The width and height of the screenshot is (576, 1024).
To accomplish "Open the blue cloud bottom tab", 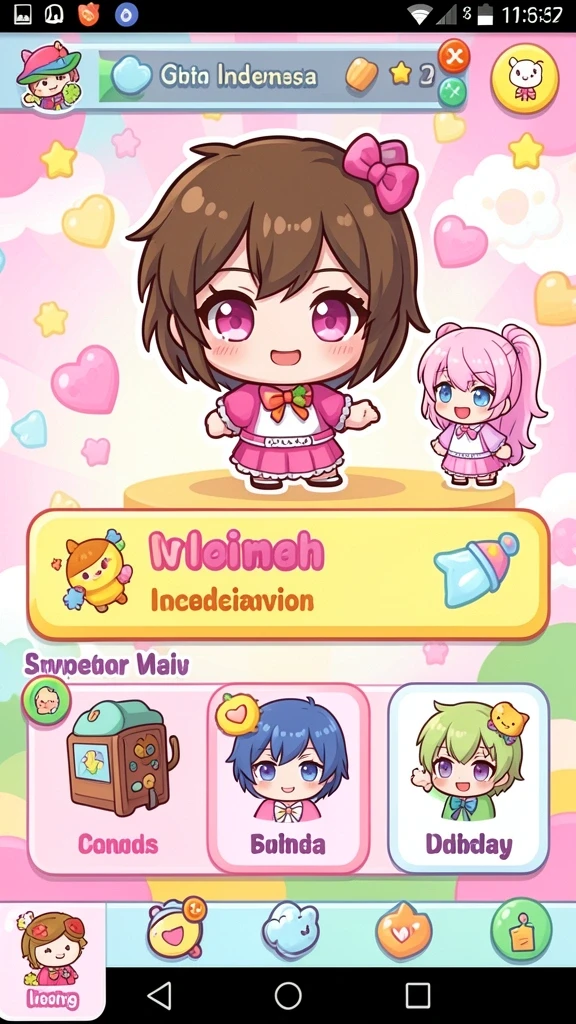I will (290, 930).
